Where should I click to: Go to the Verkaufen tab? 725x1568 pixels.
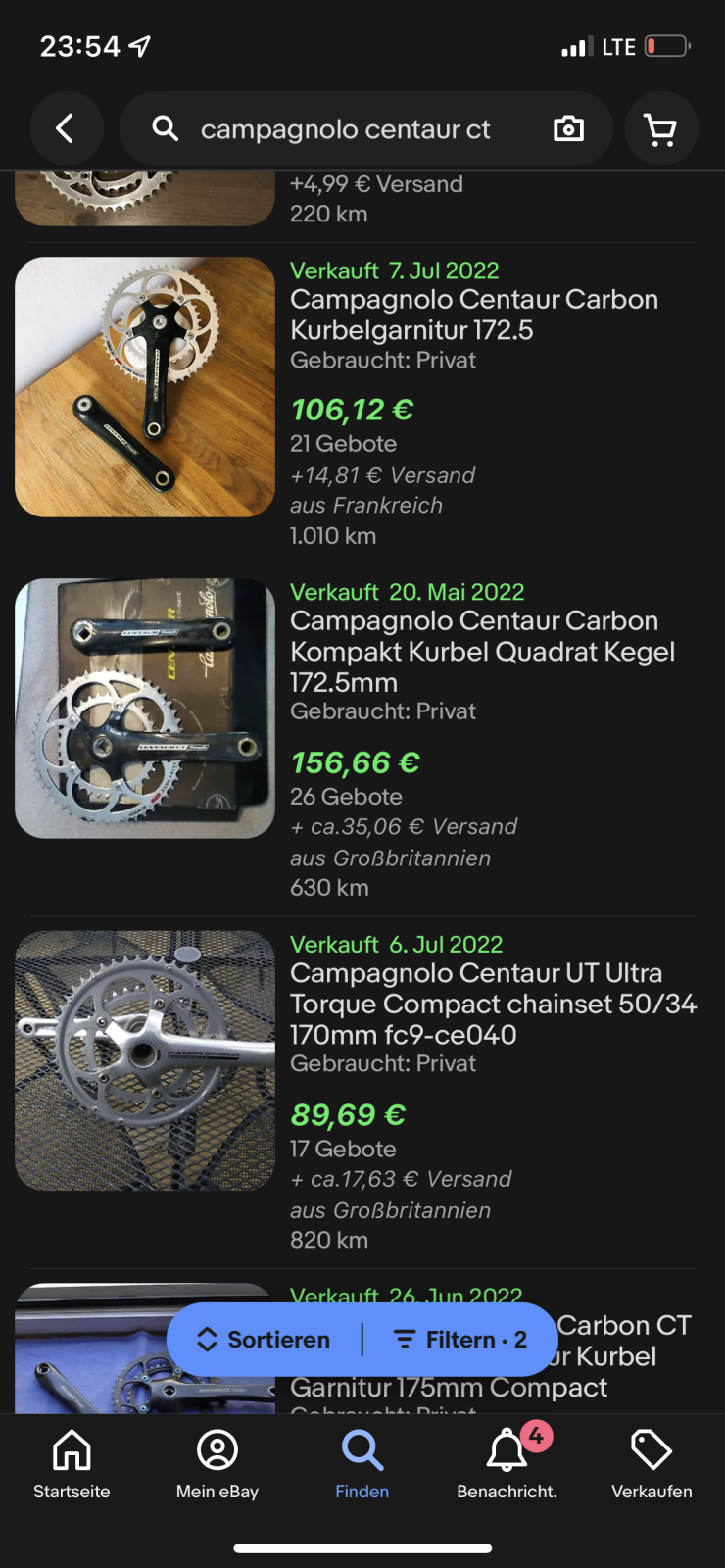click(x=652, y=1464)
